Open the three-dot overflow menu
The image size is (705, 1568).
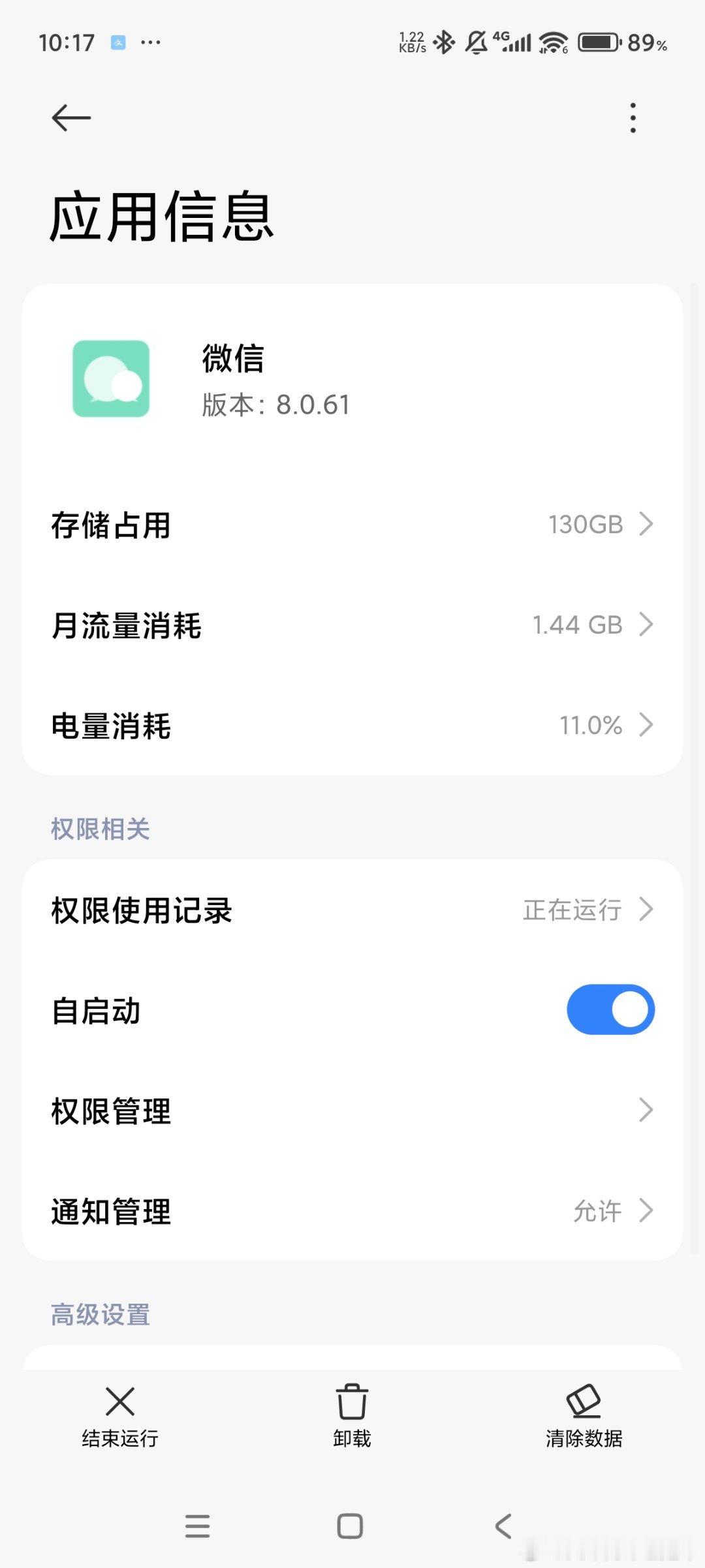(632, 118)
